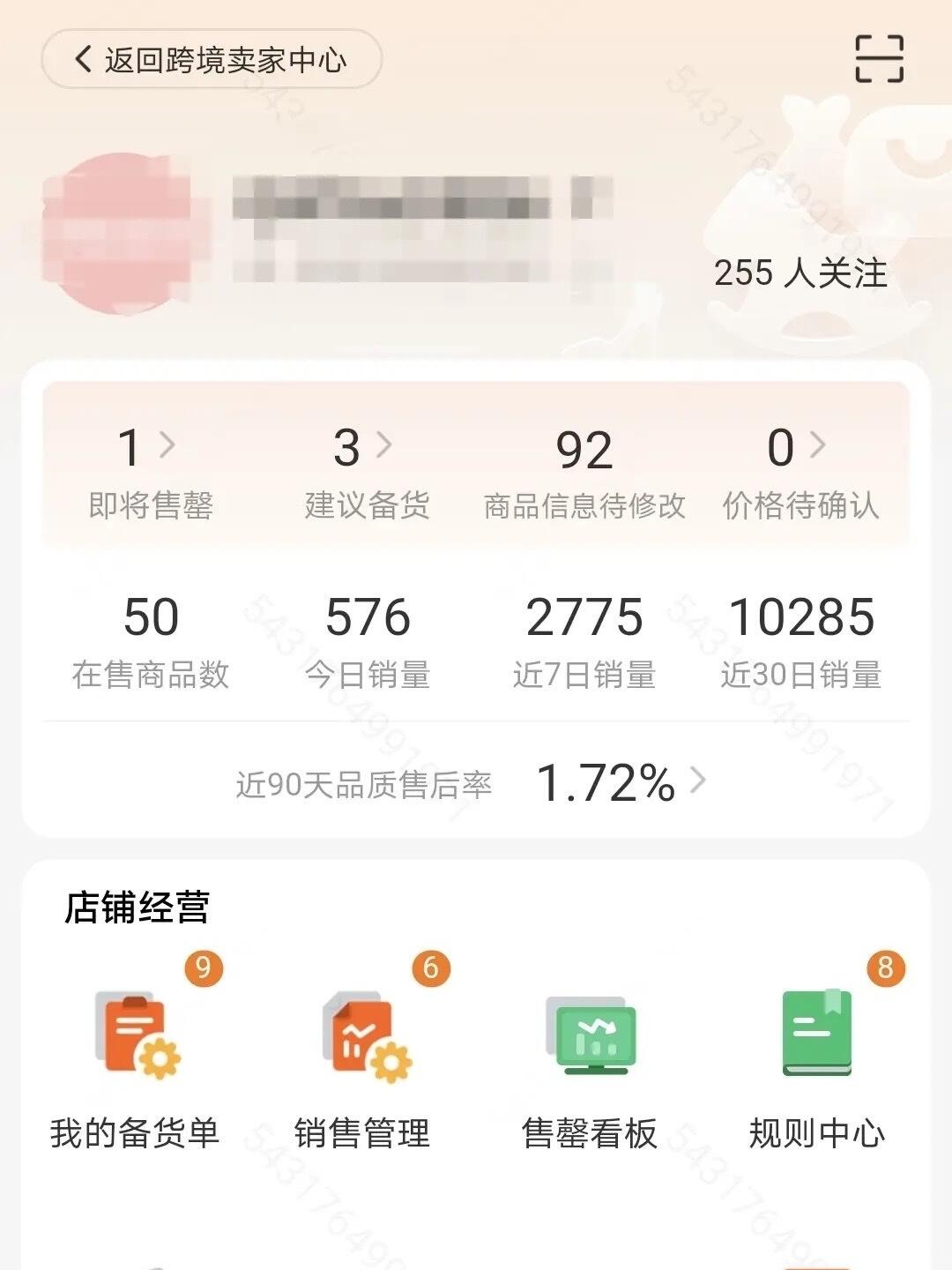The height and width of the screenshot is (1270, 952).
Task: Open the 价格待确认 price confirmation entry
Action: point(800,471)
